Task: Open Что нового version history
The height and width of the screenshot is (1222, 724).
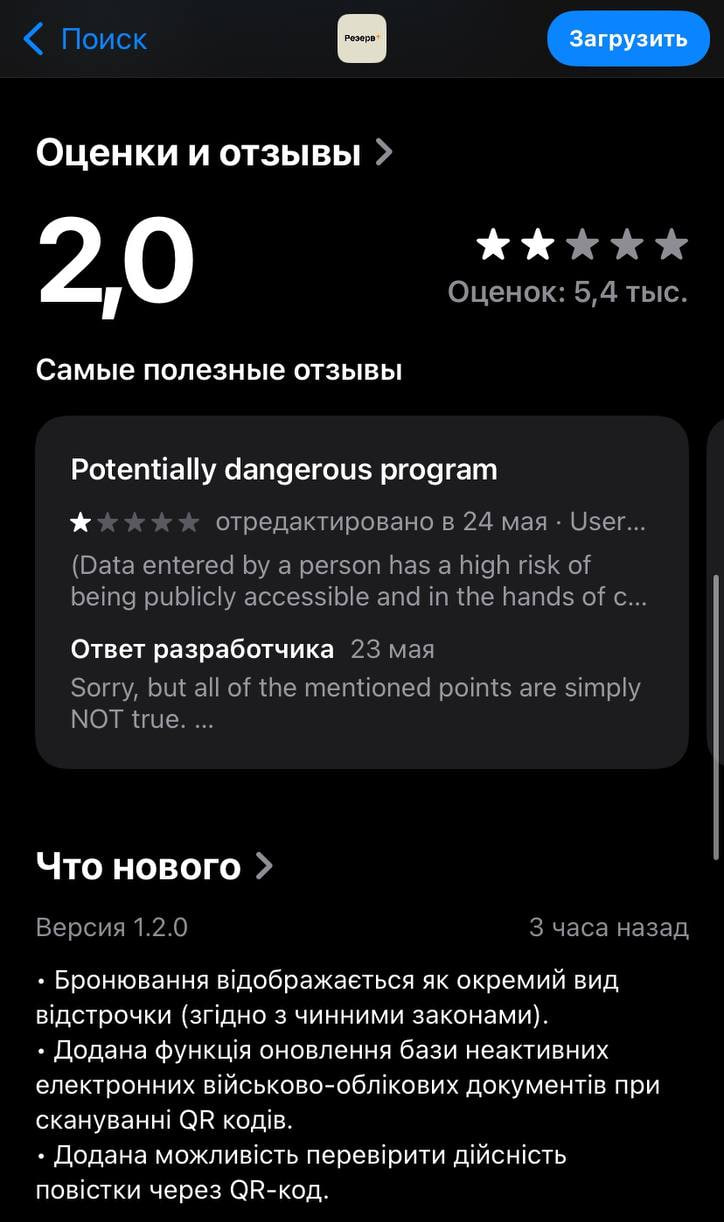Action: (154, 866)
